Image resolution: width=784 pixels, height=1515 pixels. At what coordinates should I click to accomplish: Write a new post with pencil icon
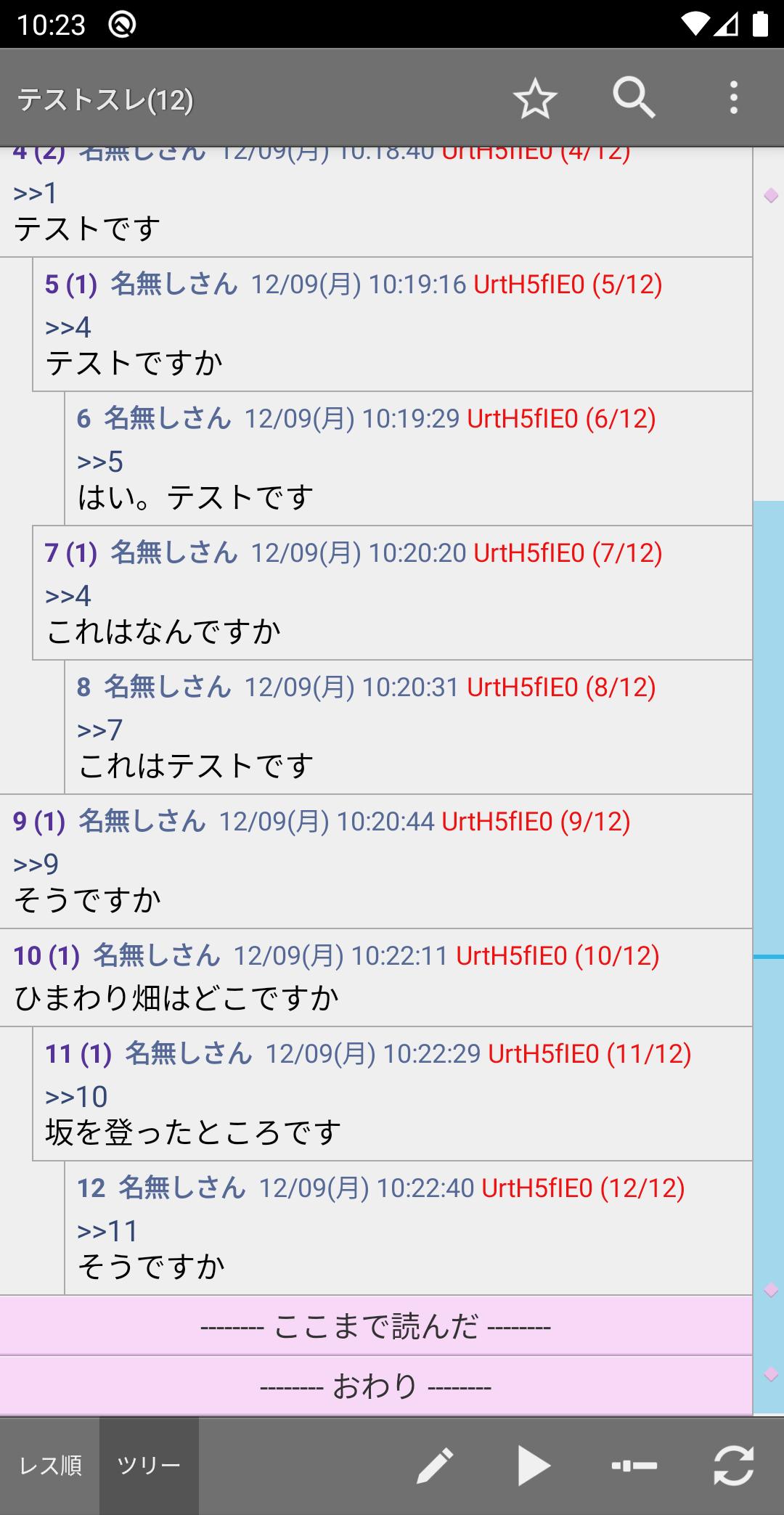(x=436, y=1465)
